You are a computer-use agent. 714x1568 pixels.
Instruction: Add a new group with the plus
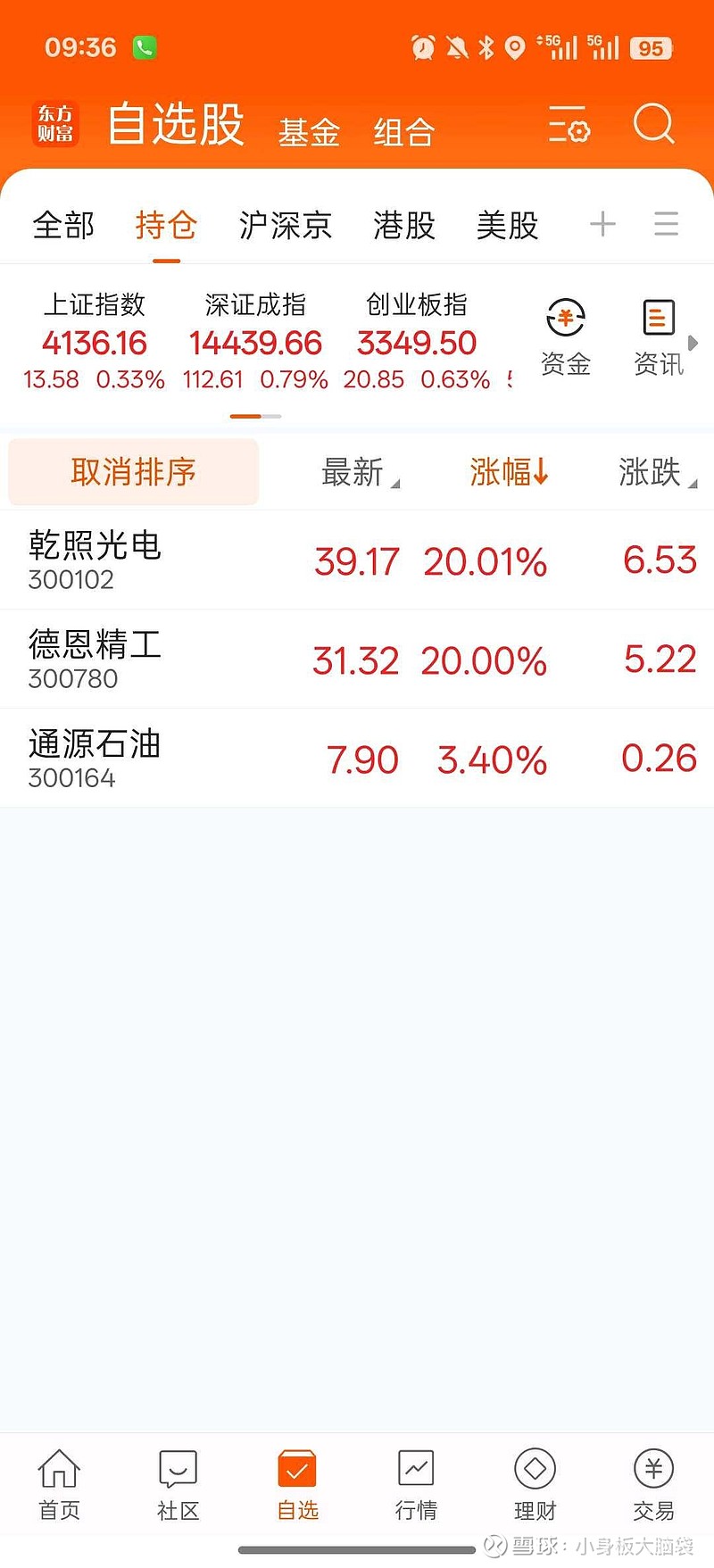602,225
